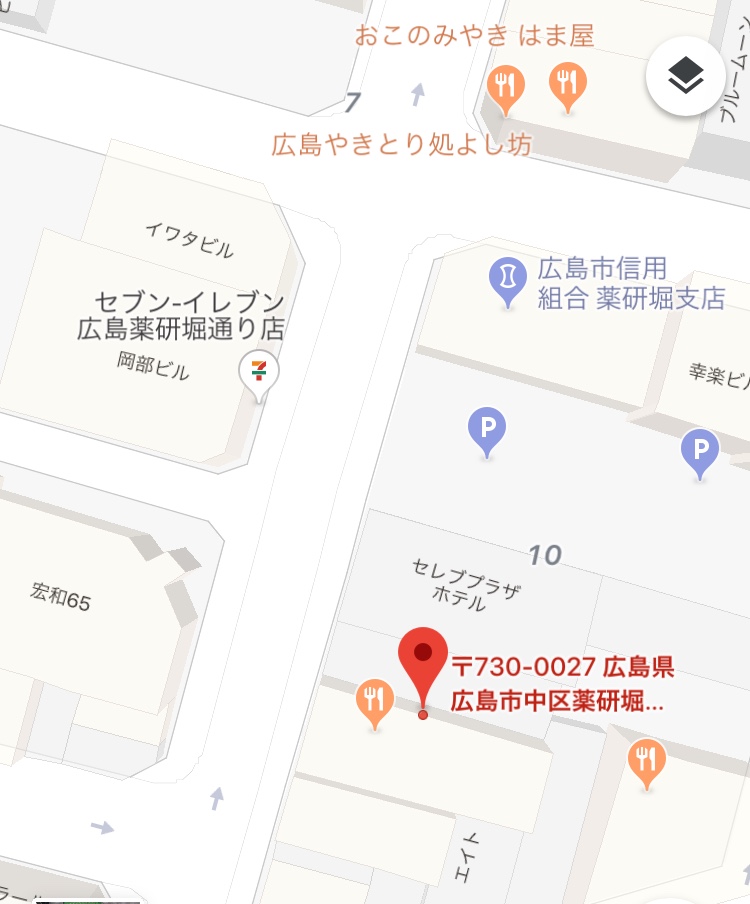Open 広島やきとり処よし坊 restaurant pin
750x904 pixels.
[x=506, y=86]
